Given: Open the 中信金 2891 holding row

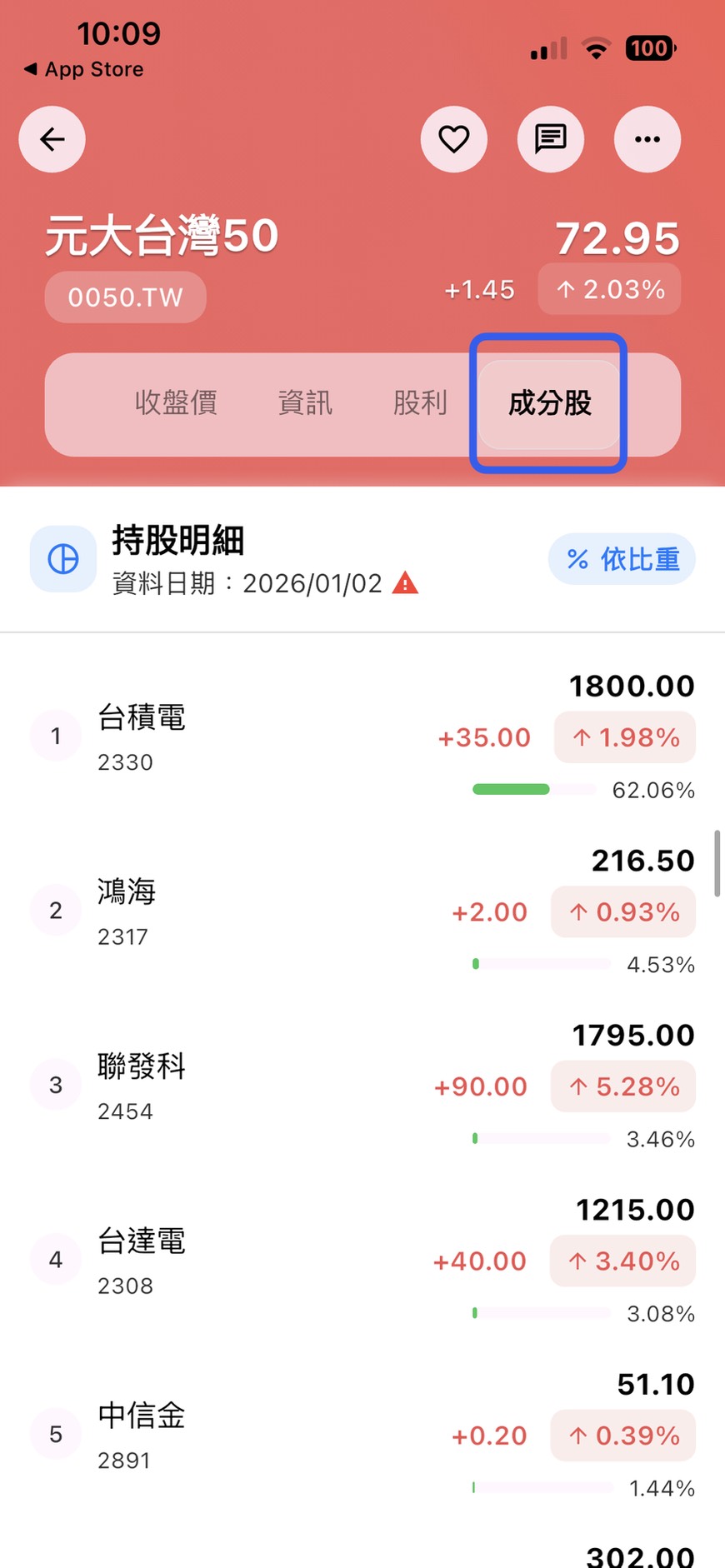Looking at the screenshot, I should tap(362, 1435).
